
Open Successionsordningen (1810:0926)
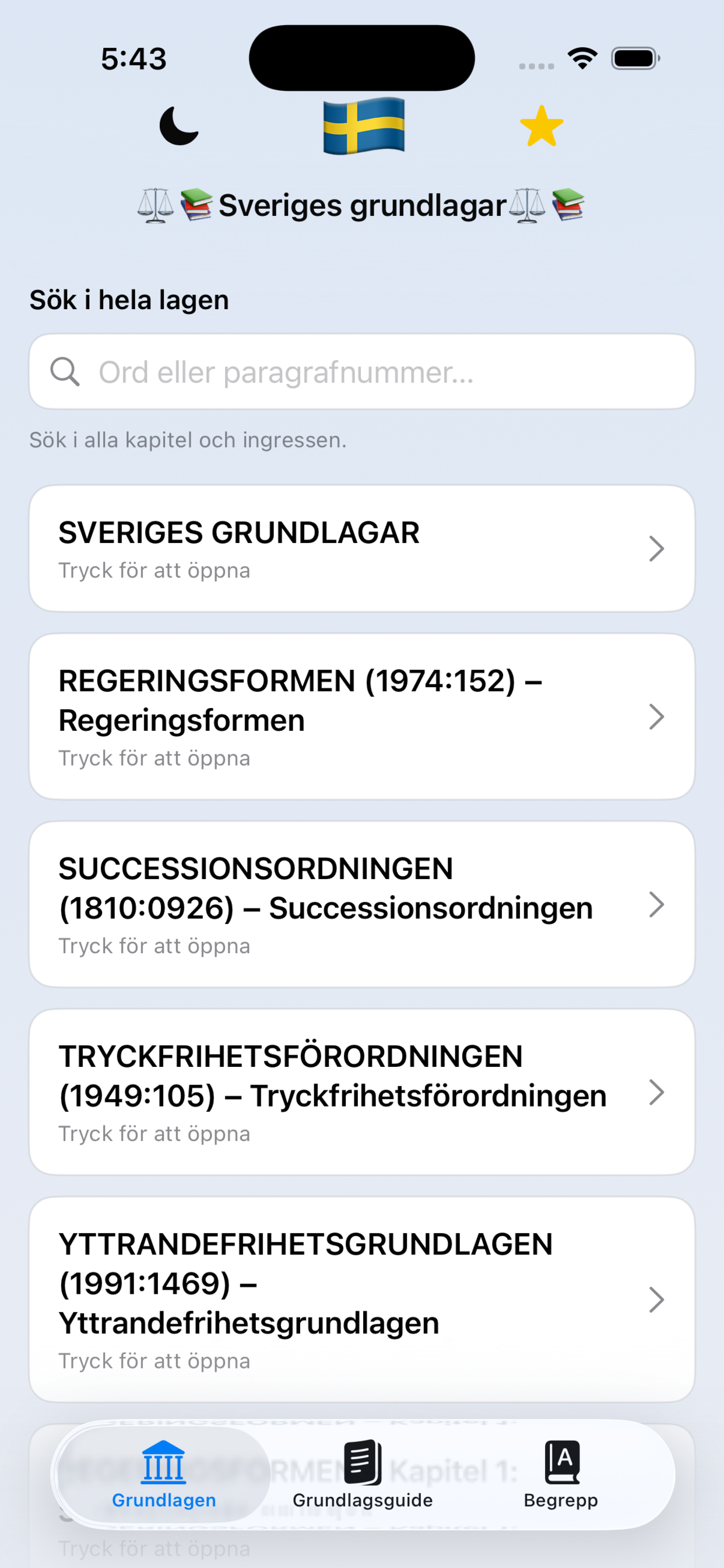362,905
